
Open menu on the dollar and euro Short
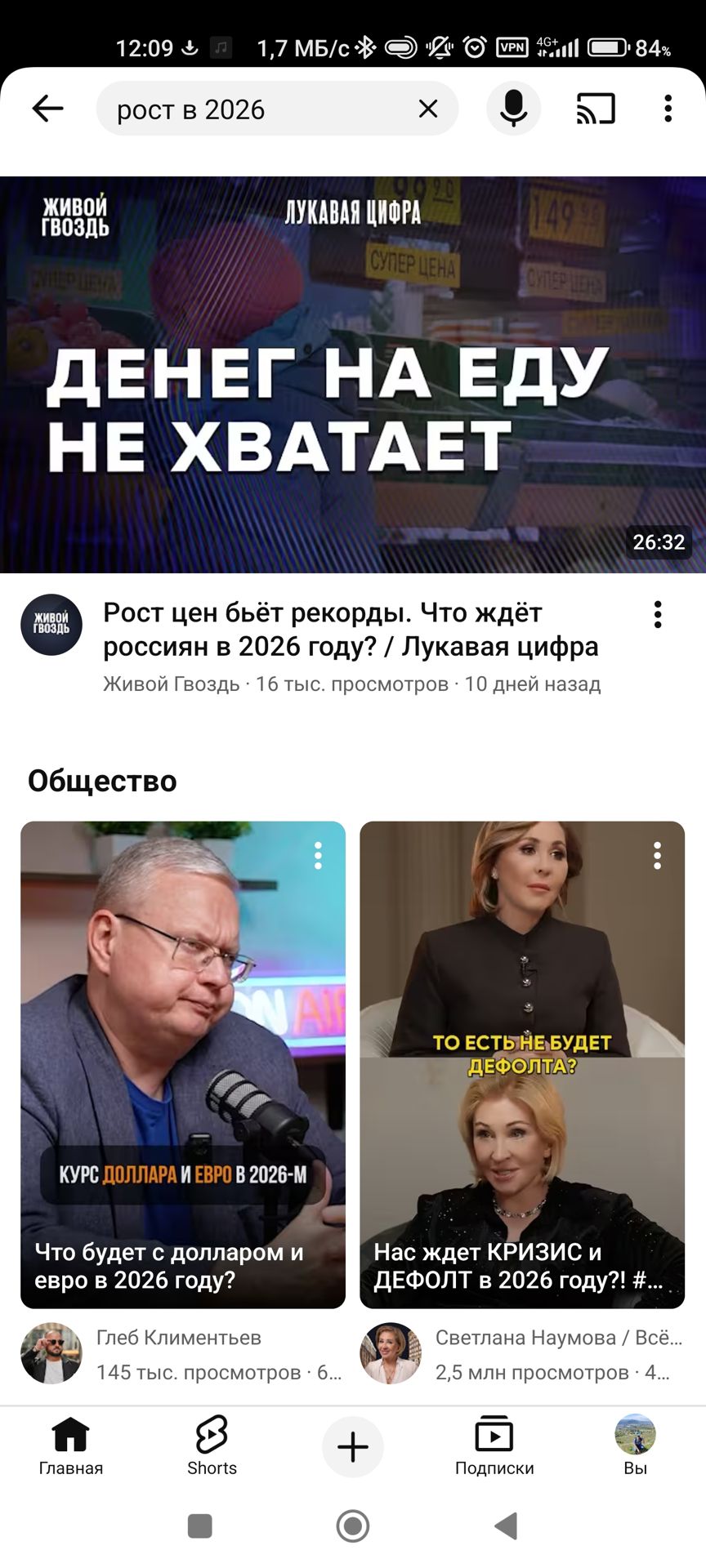pos(318,856)
